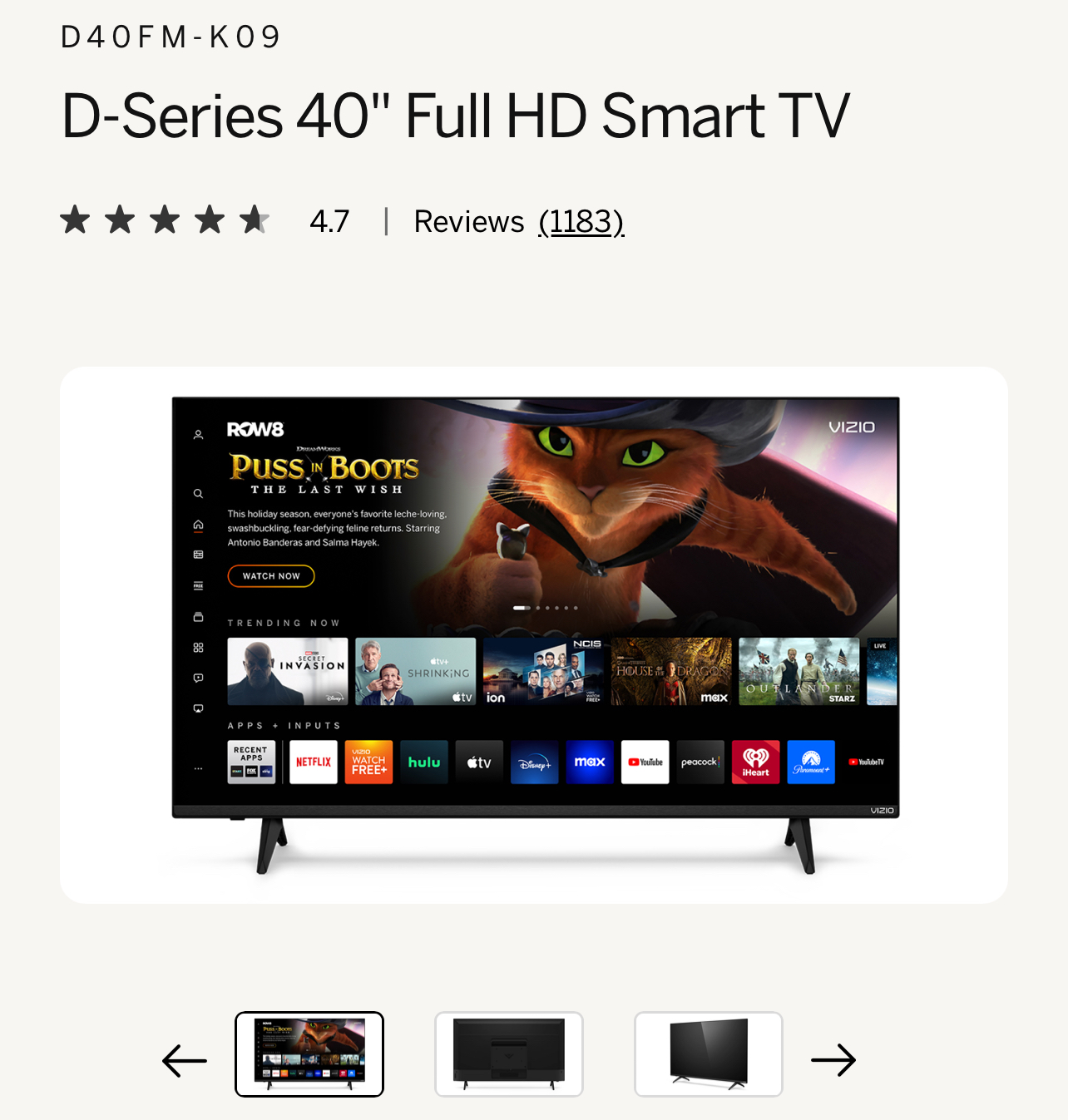Screen dimensions: 1068x1120
Task: Select the angled side view thumbnail
Action: [709, 1053]
